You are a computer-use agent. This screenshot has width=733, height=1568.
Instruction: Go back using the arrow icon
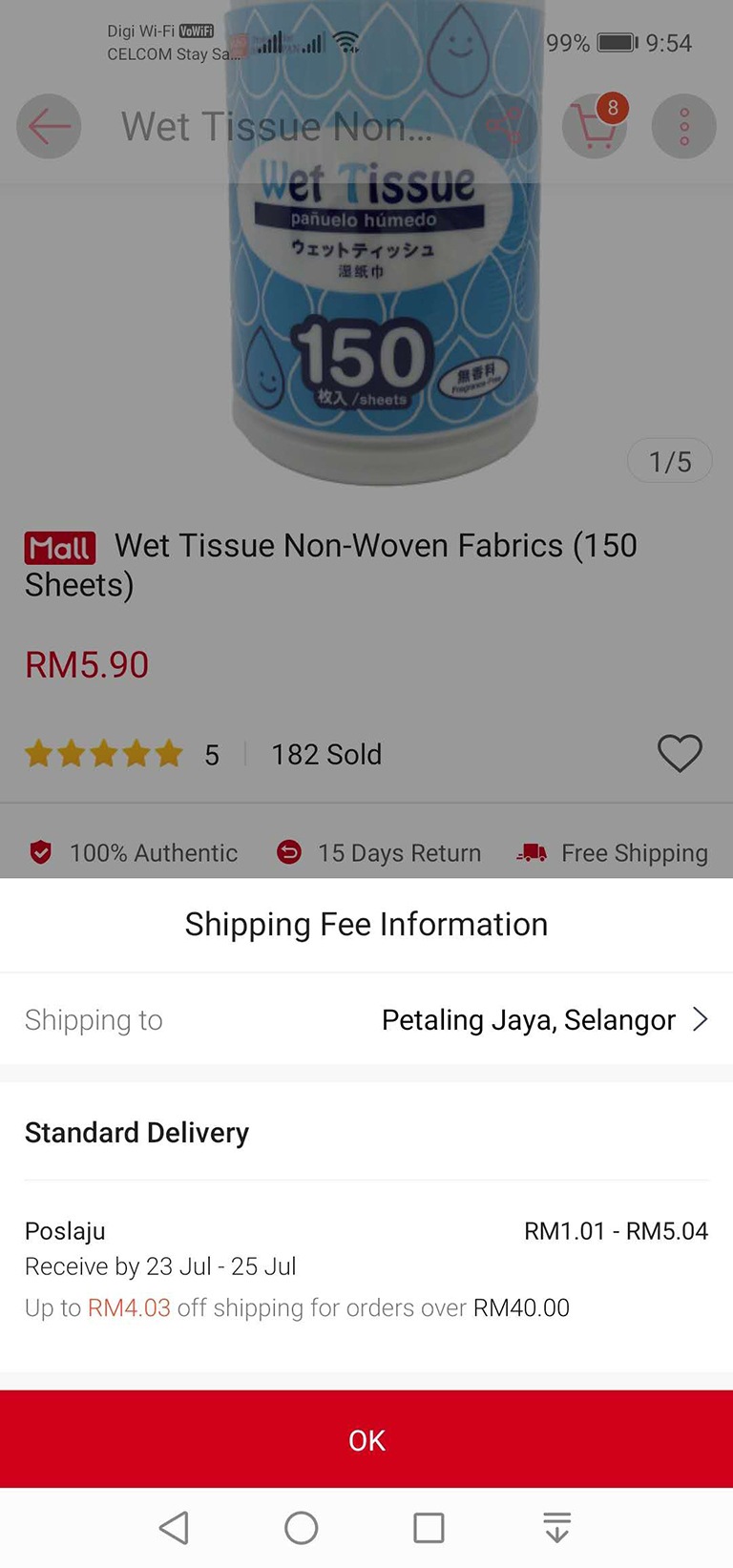49,126
